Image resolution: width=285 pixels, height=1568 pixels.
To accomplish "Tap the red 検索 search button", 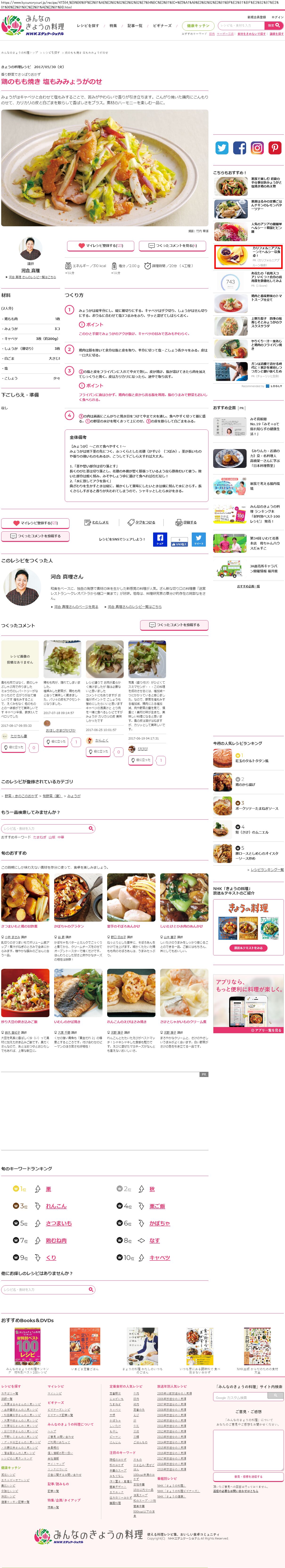I will 274,25.
